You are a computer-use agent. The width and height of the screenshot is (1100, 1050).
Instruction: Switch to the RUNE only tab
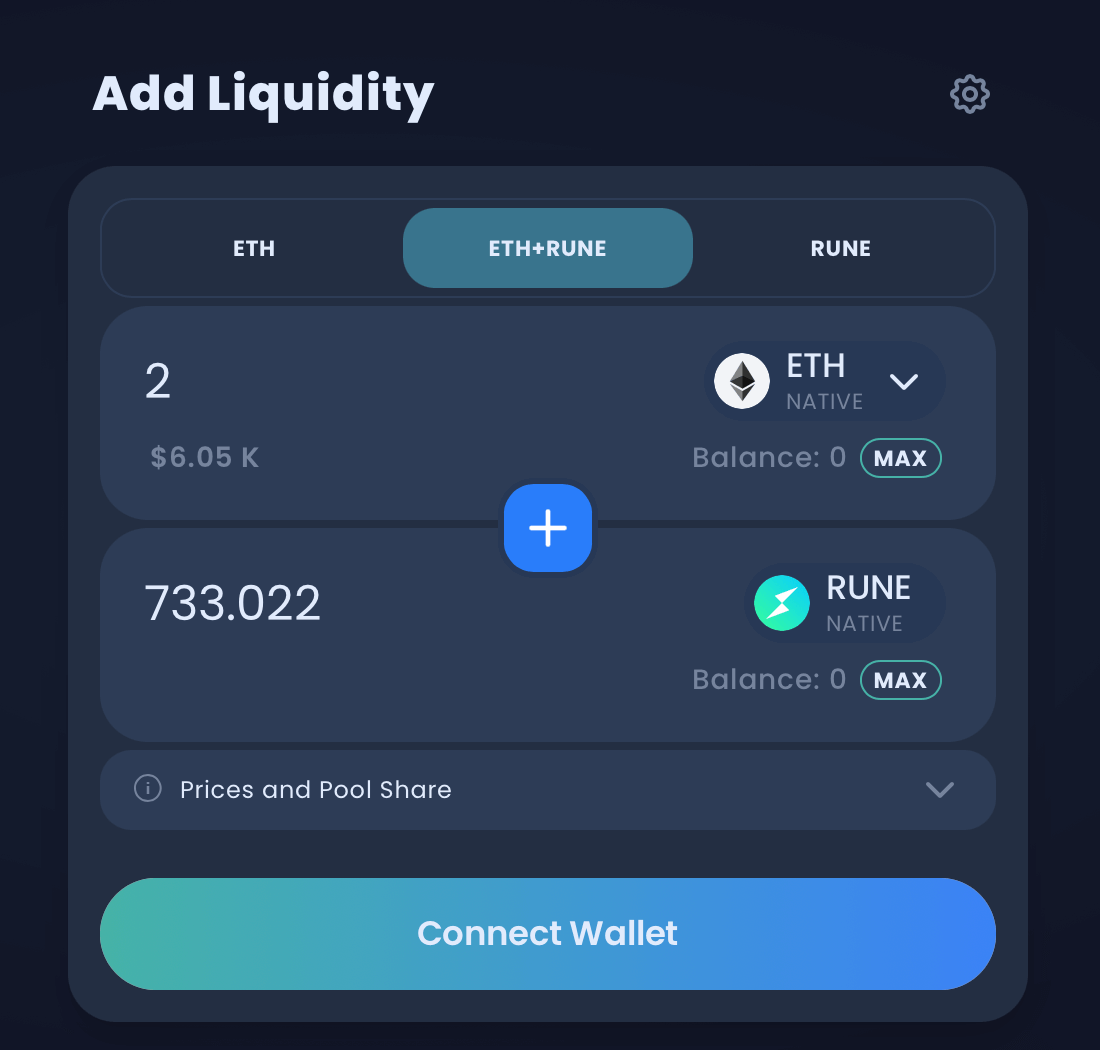point(840,248)
